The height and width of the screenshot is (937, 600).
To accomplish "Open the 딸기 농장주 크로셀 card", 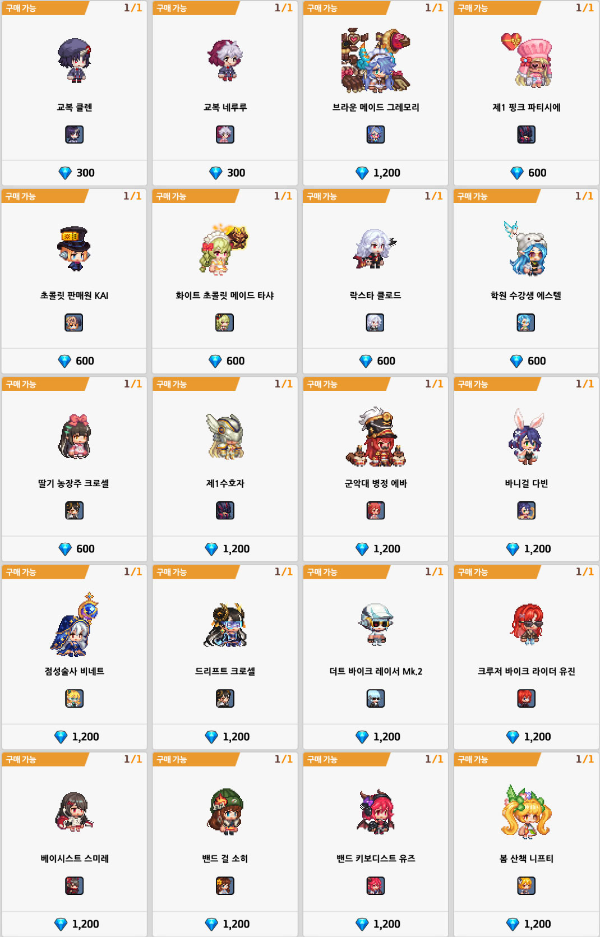I will pos(75,466).
